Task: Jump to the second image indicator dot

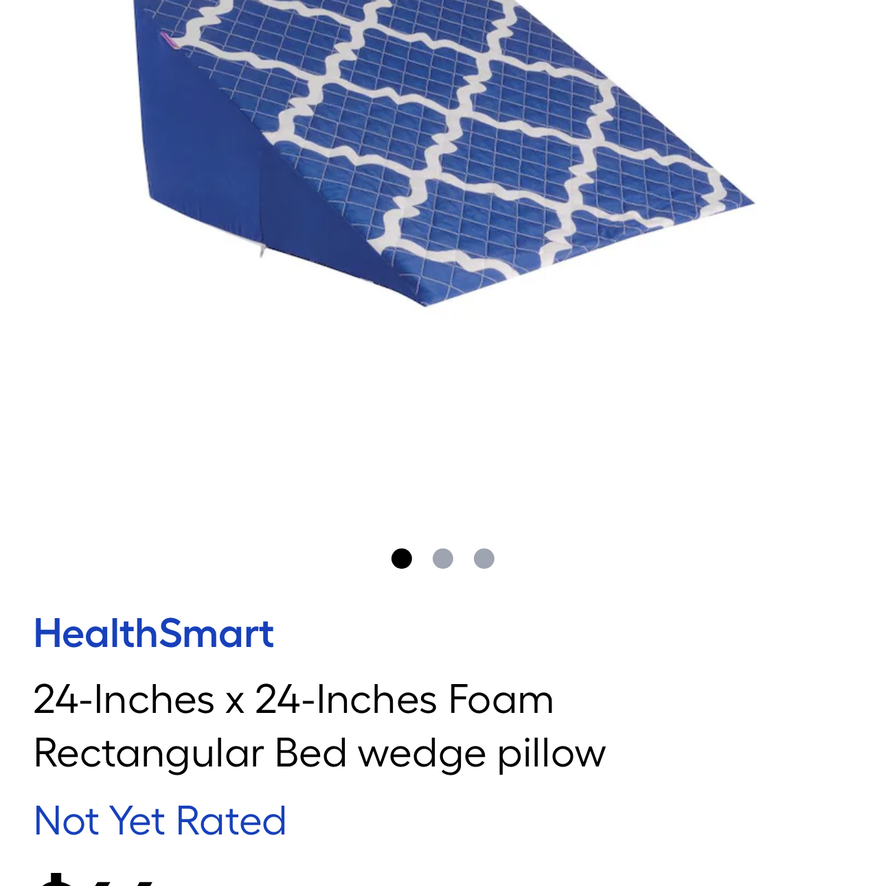Action: 443,559
